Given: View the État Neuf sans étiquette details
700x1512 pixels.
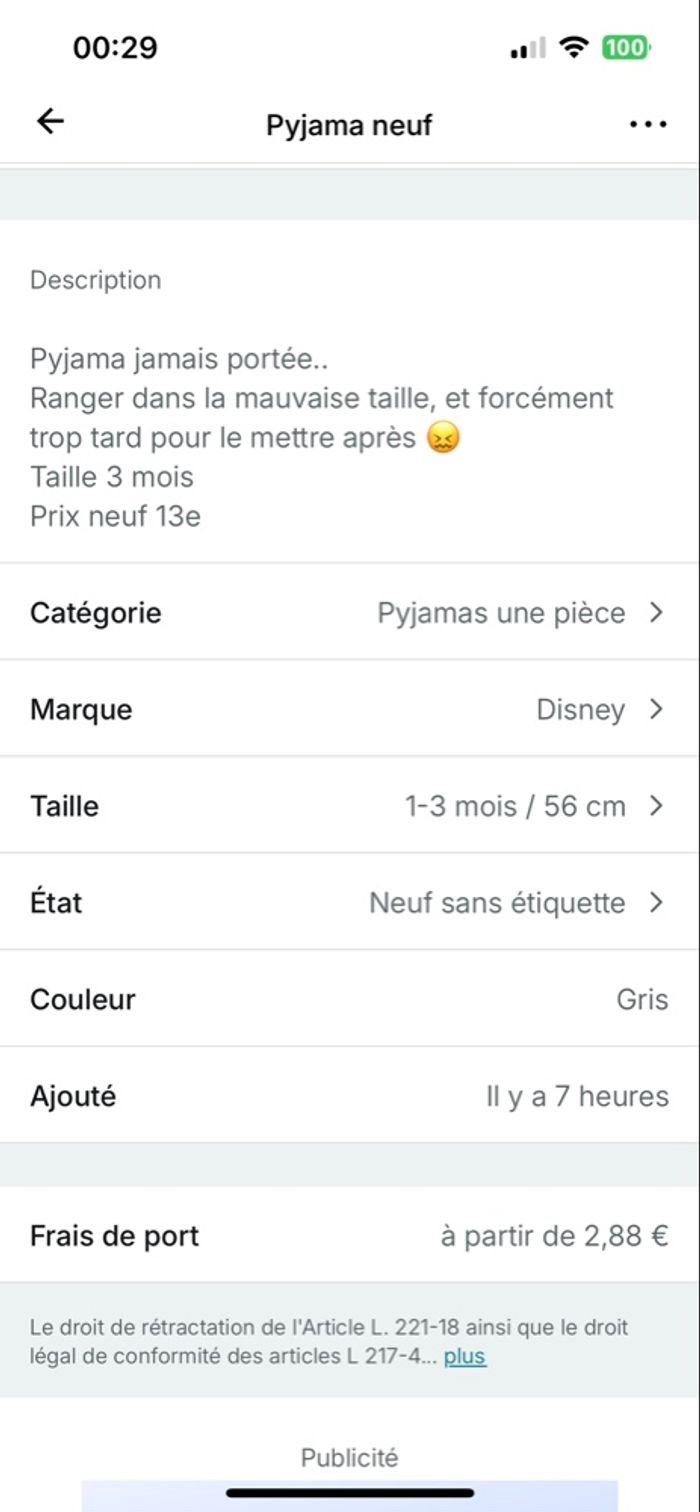Looking at the screenshot, I should pyautogui.click(x=349, y=902).
